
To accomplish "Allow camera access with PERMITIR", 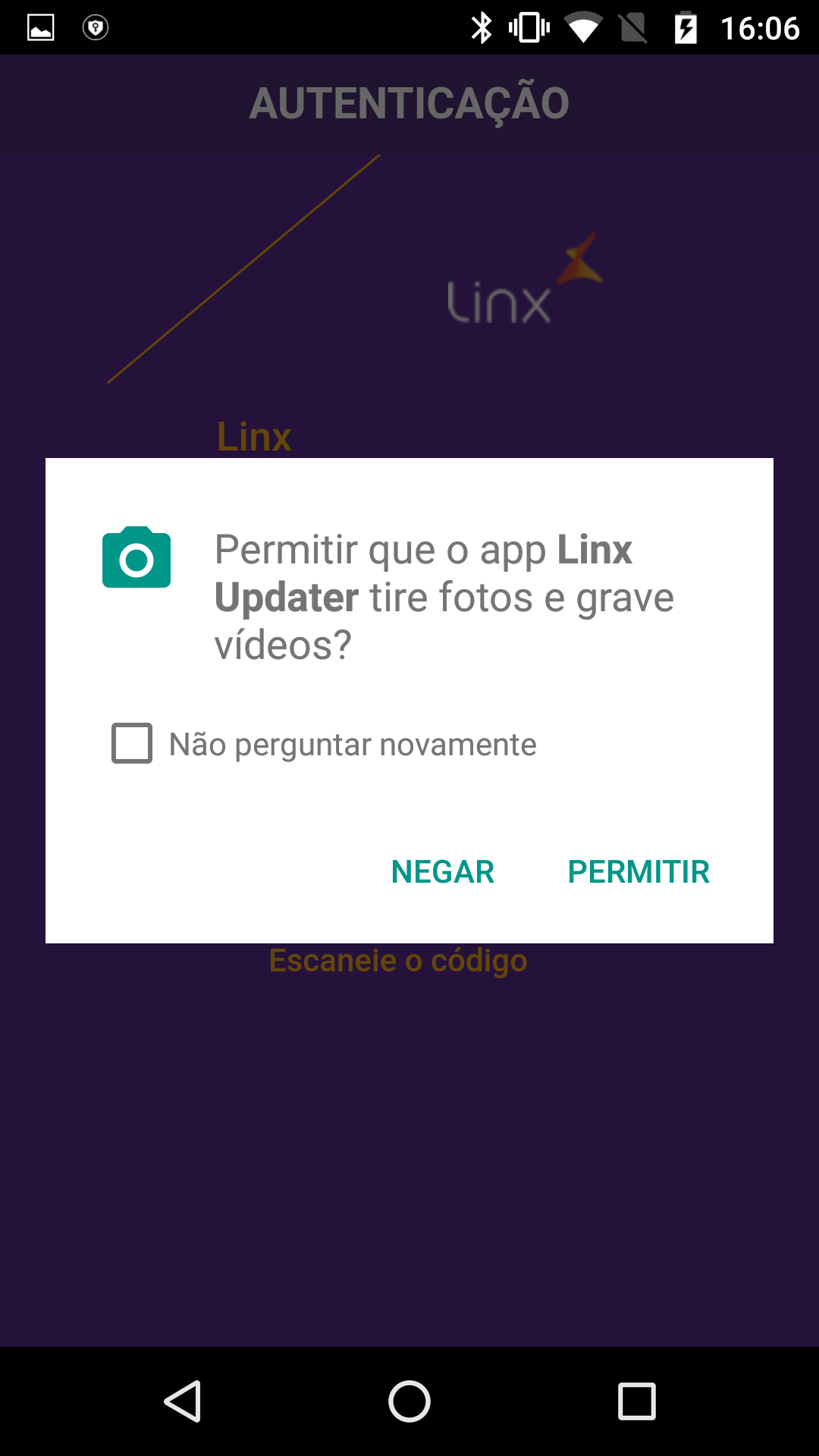I will pos(639,872).
